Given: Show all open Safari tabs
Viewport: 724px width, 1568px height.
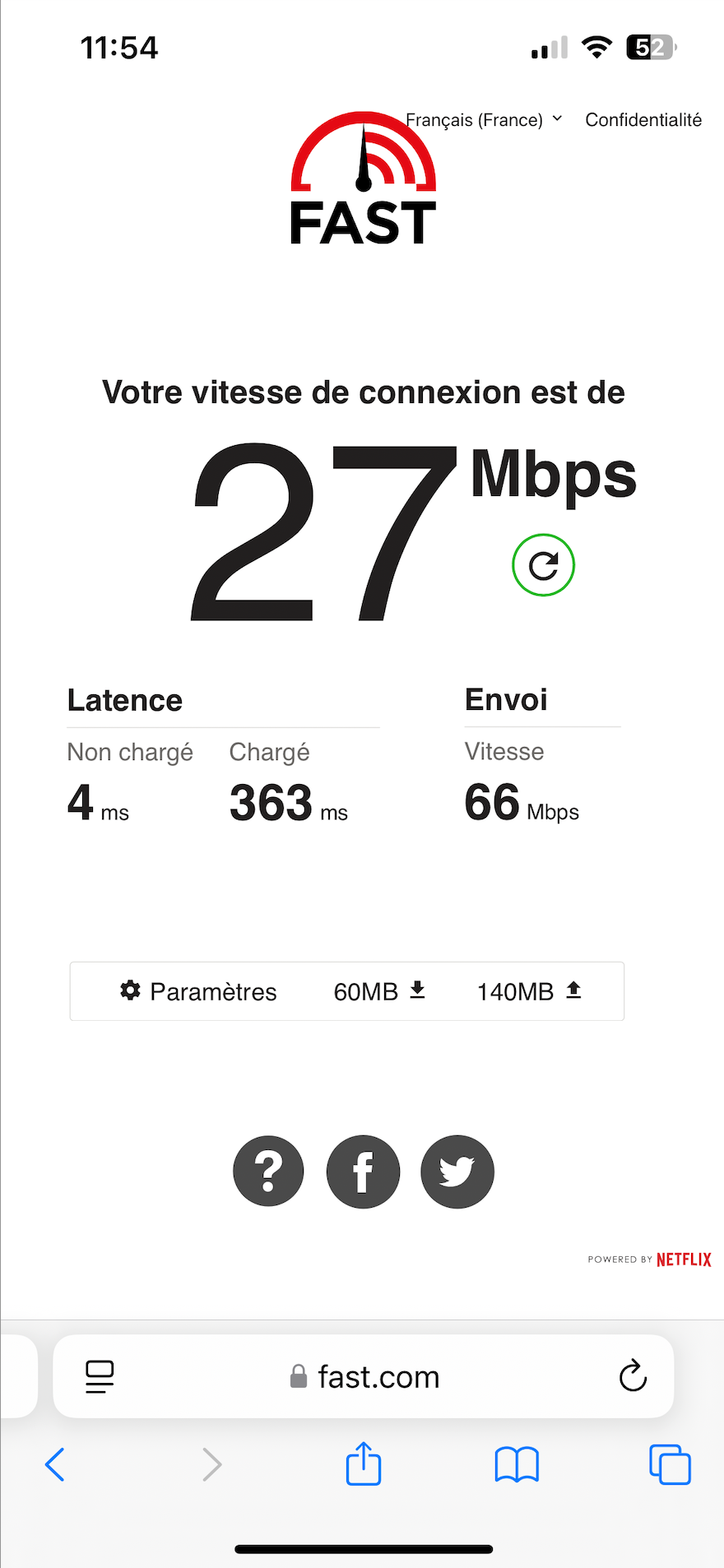Looking at the screenshot, I should 670,1464.
